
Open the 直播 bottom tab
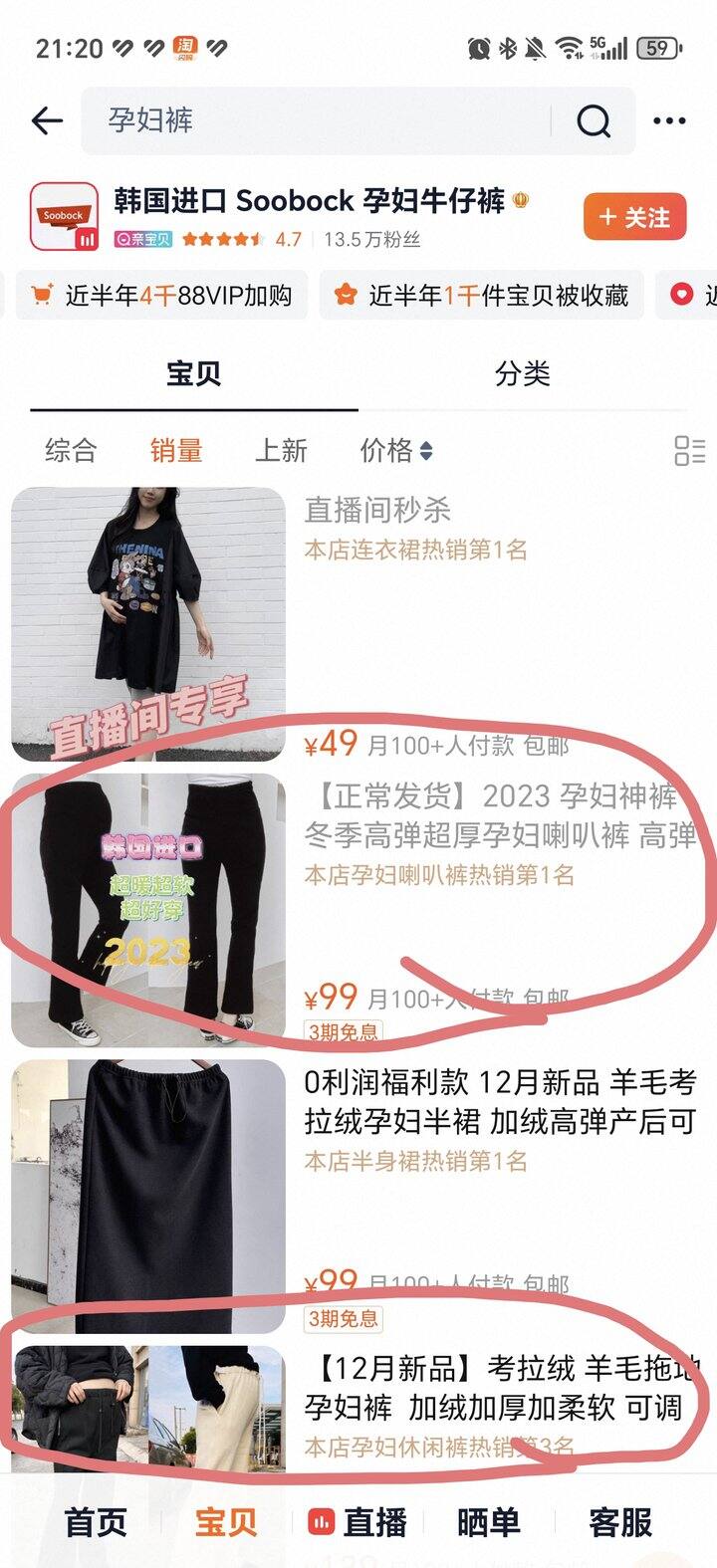click(x=358, y=1522)
